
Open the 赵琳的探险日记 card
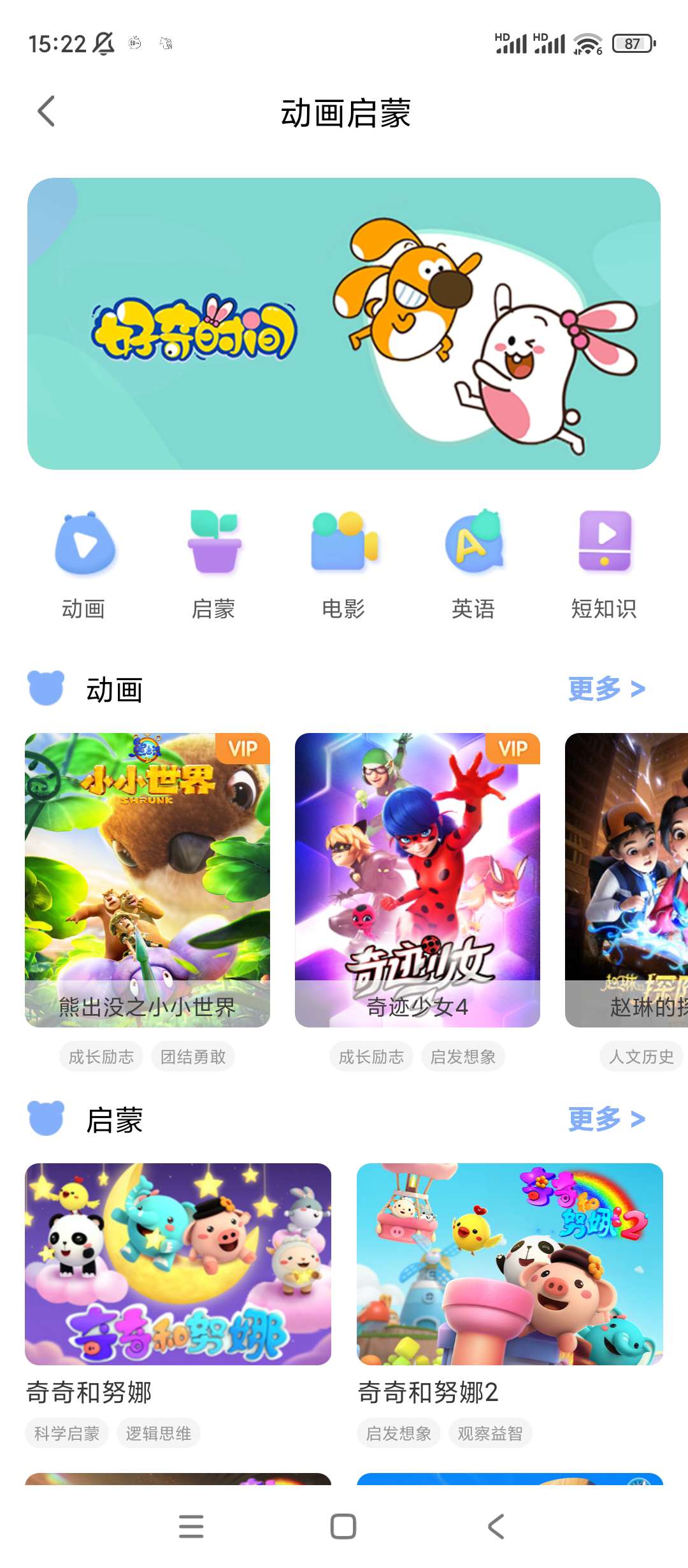coord(627,880)
